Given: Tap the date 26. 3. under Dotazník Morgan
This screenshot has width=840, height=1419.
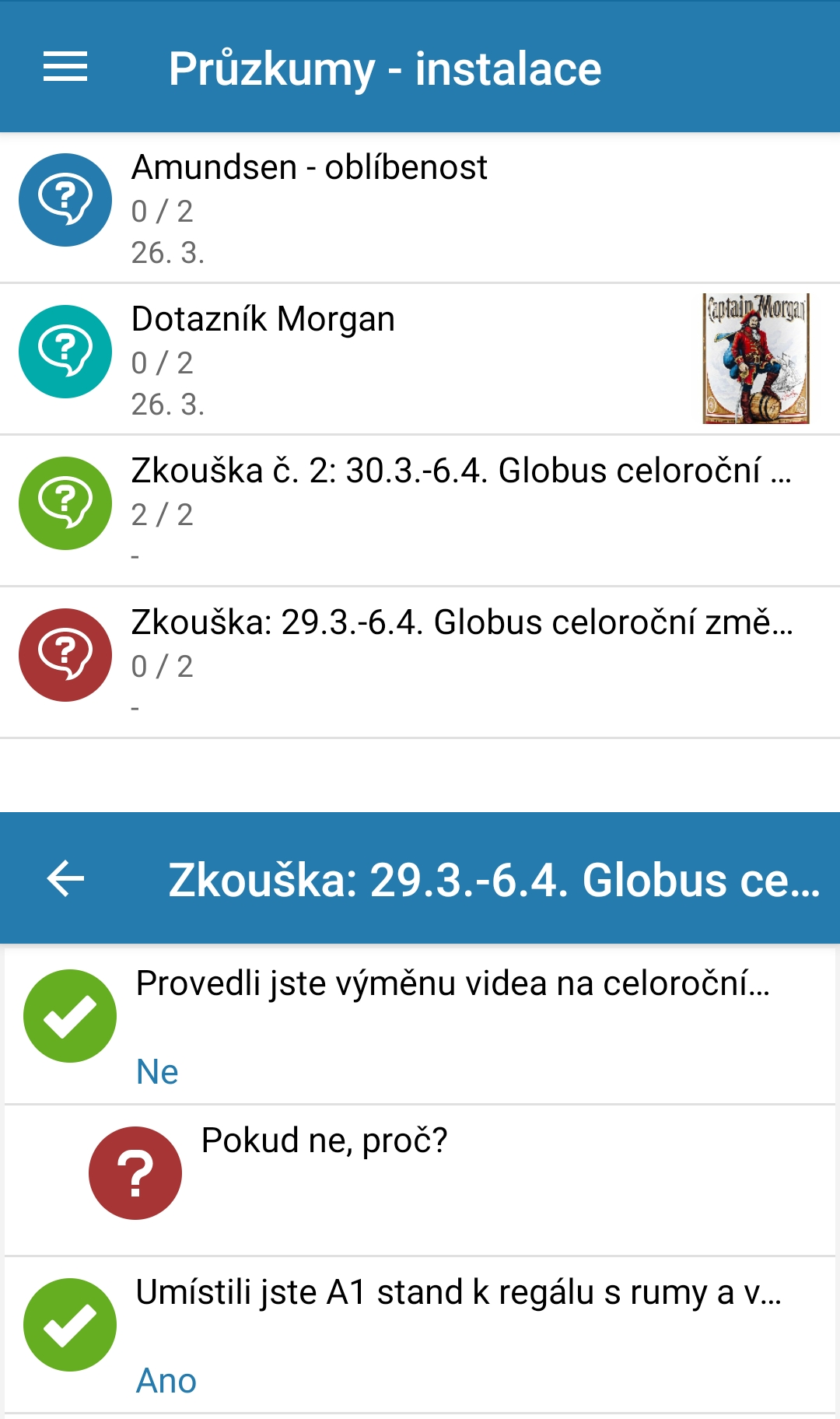Looking at the screenshot, I should [168, 404].
